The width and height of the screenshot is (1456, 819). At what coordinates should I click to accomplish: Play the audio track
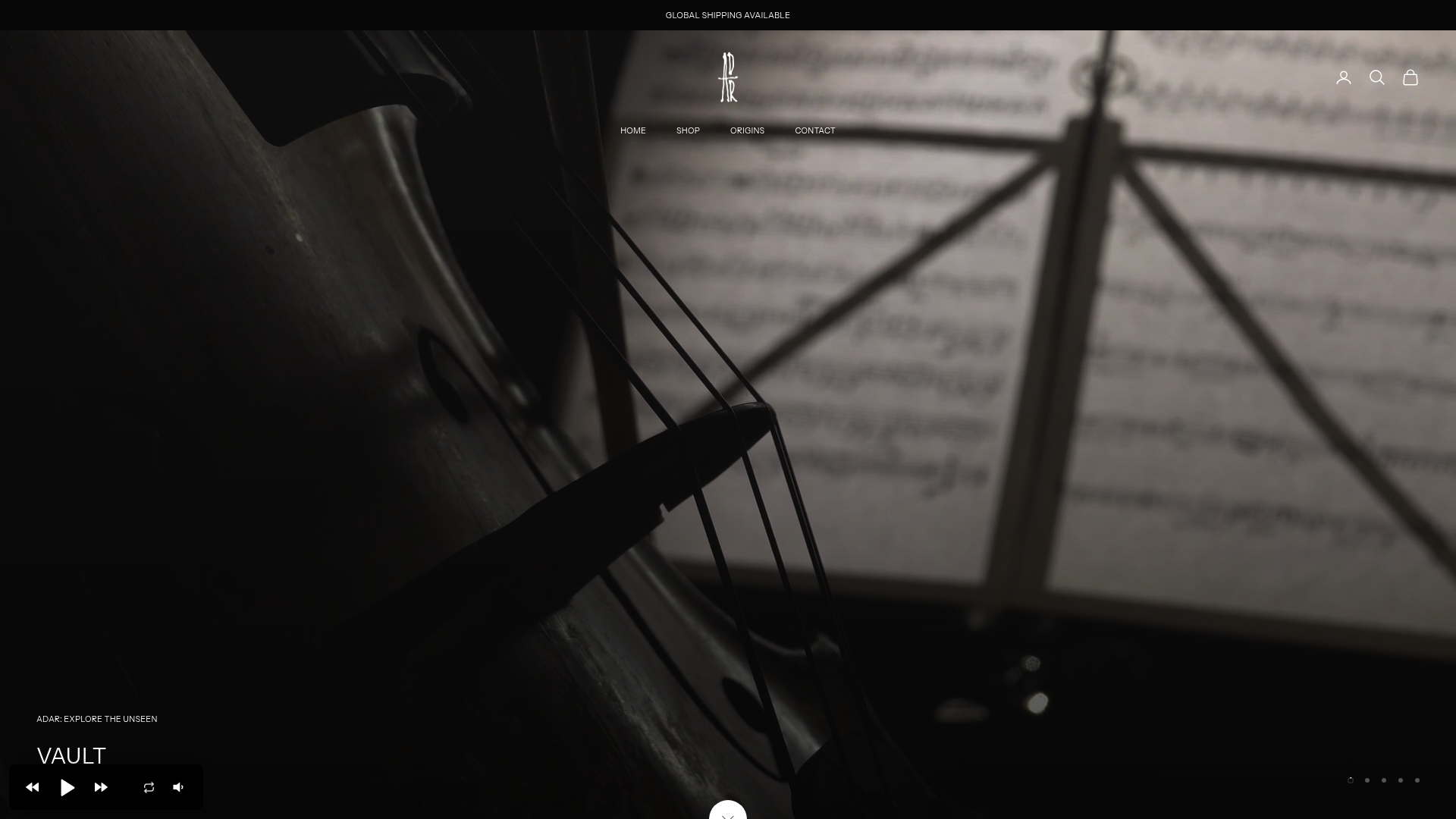(67, 788)
